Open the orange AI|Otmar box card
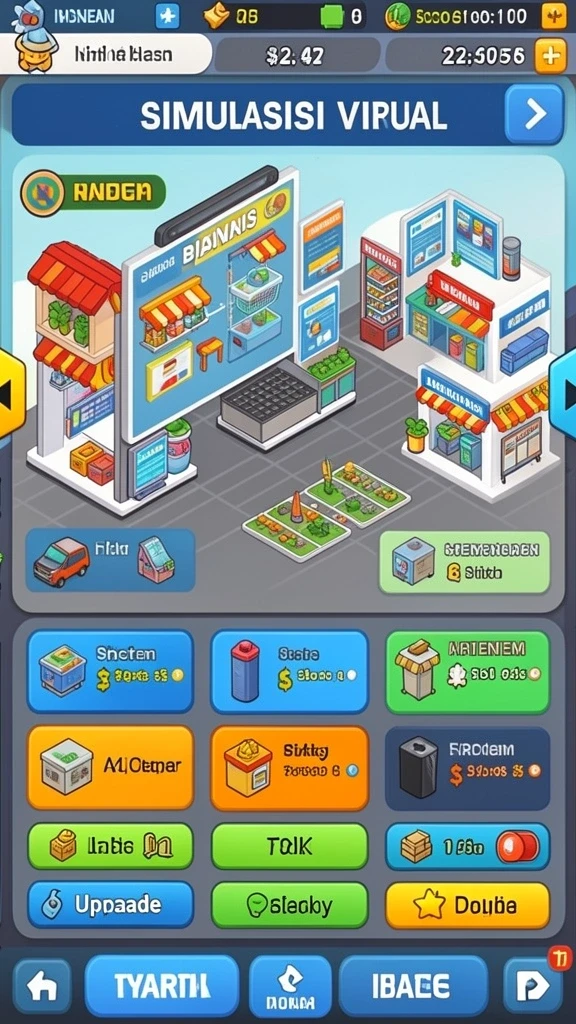The height and width of the screenshot is (1024, 576). coord(110,767)
